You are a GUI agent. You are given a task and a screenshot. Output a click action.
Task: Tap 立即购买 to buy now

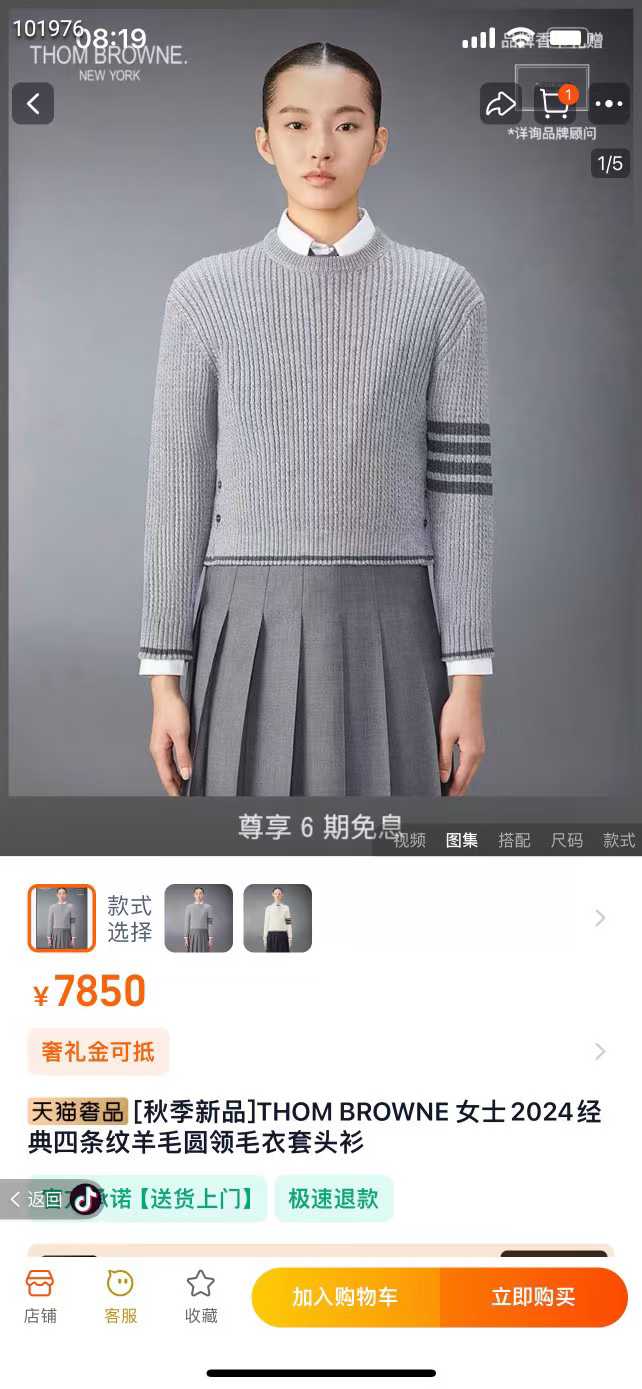pyautogui.click(x=533, y=1297)
